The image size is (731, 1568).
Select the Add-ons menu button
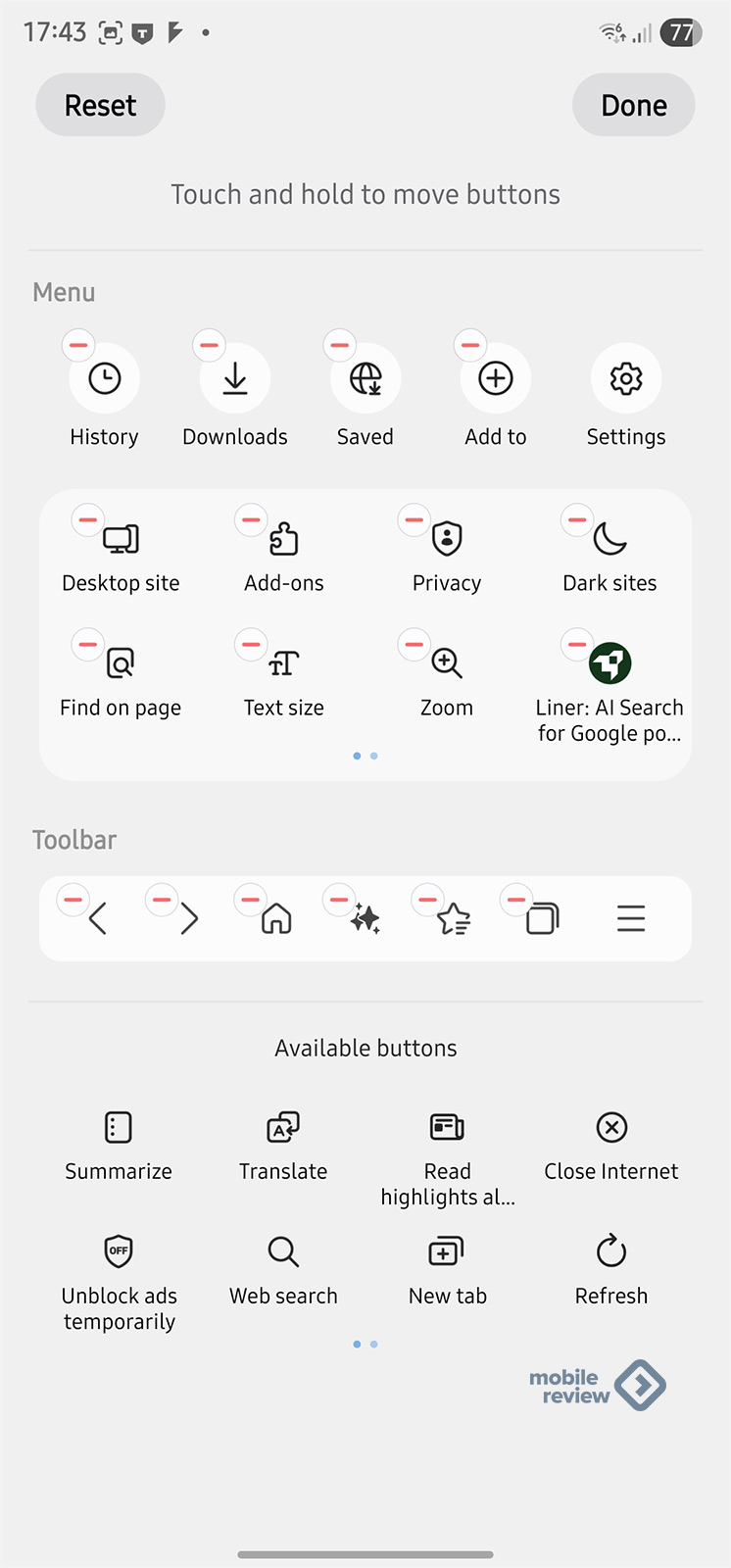click(284, 539)
